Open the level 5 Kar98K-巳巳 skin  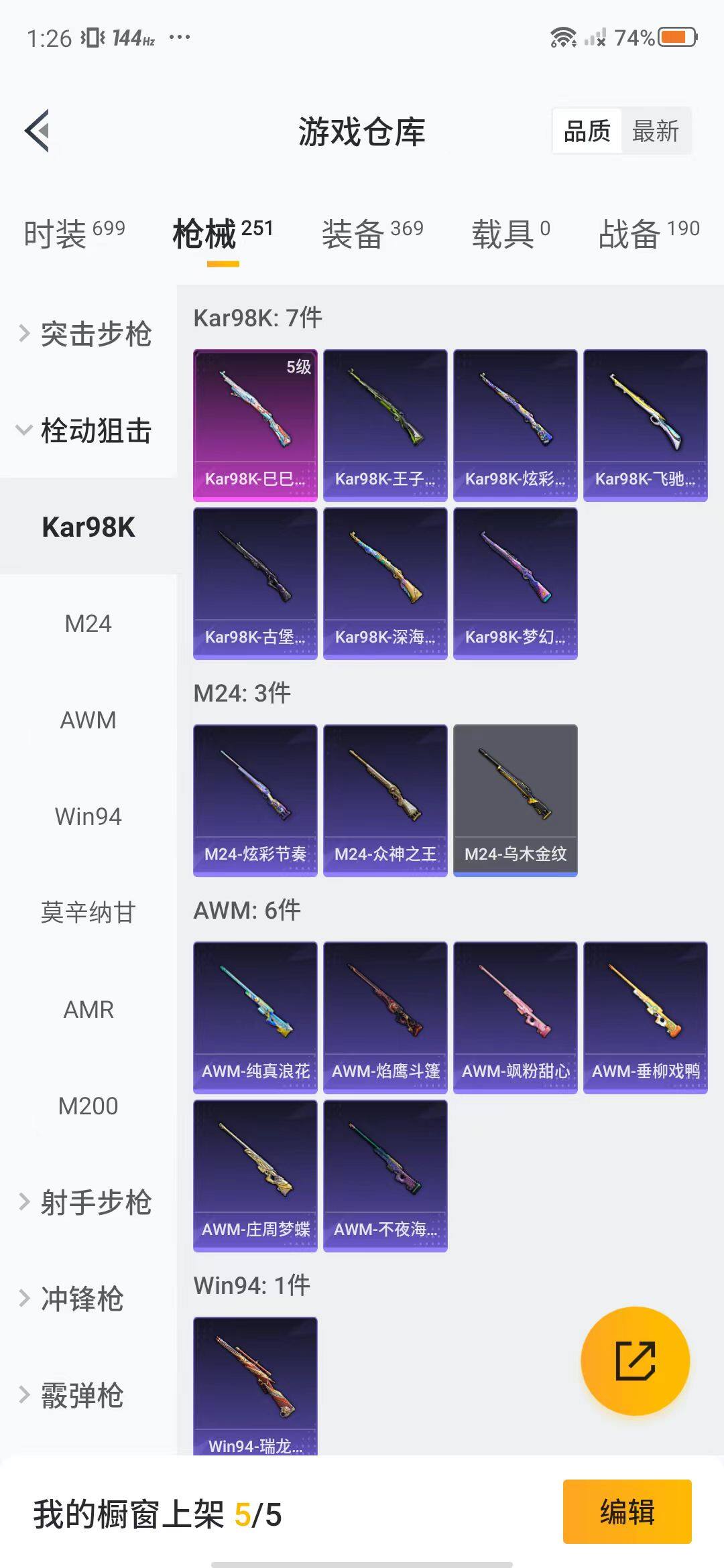point(255,425)
